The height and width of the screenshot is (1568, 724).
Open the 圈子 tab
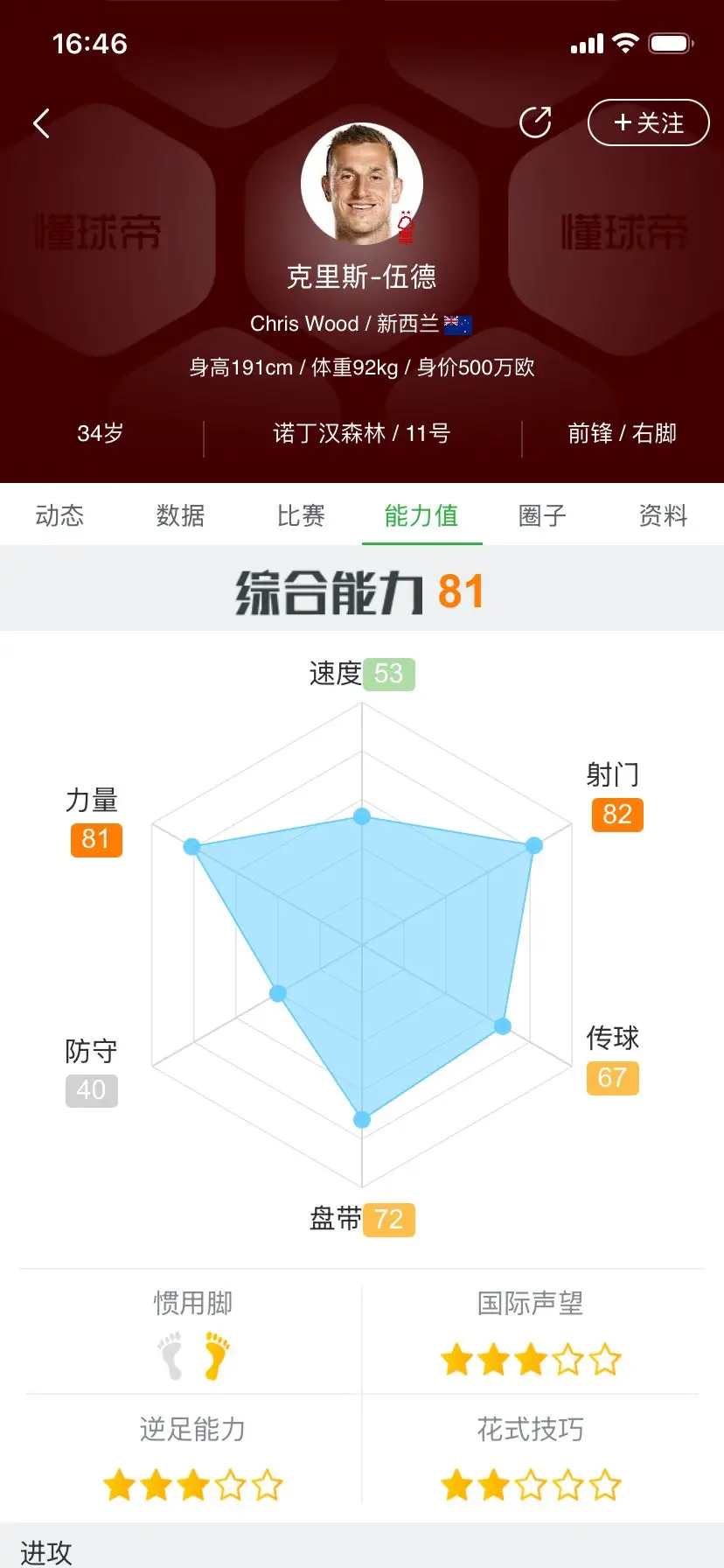pyautogui.click(x=542, y=515)
